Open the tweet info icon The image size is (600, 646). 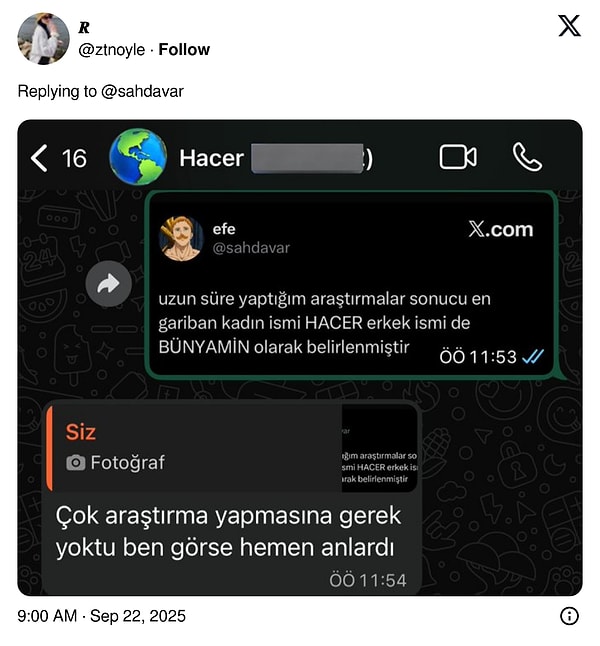tap(568, 616)
